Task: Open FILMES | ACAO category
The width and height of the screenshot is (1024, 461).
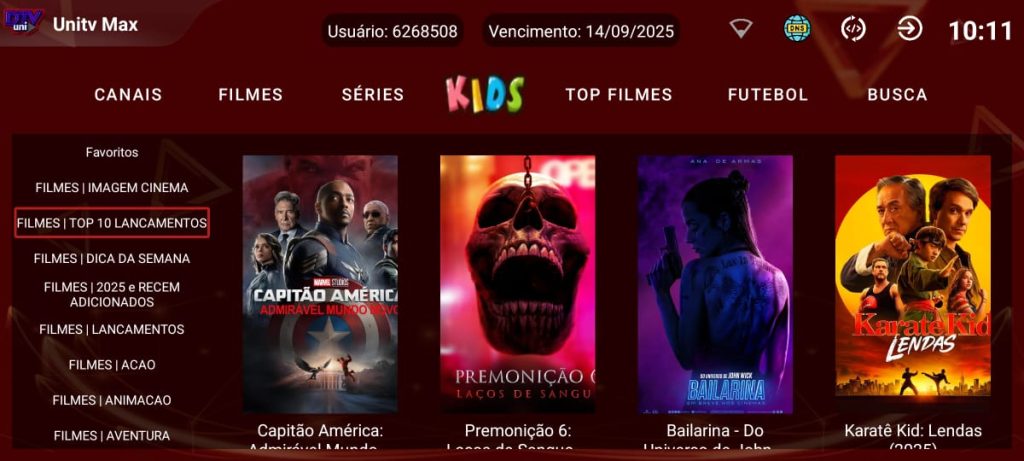Action: [112, 365]
